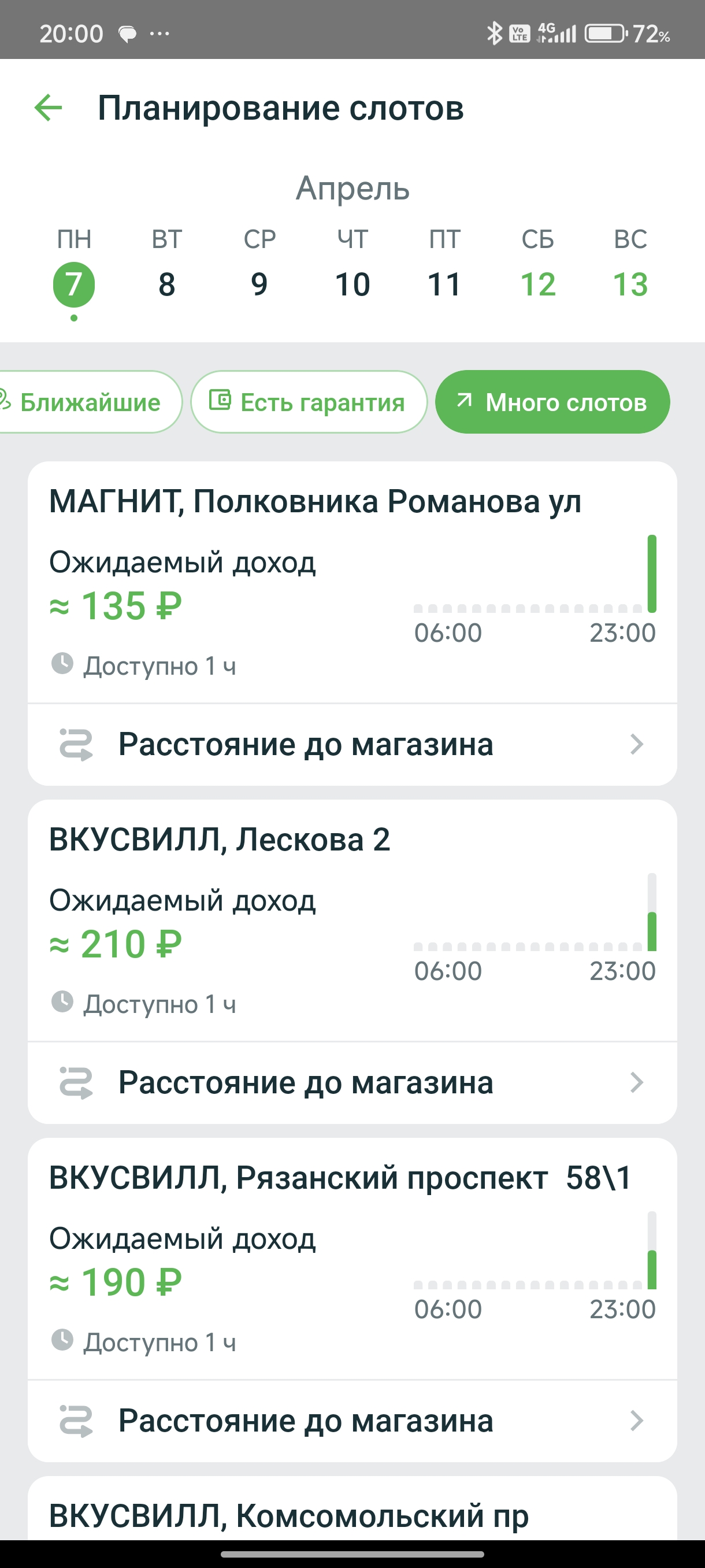Open Расстояние до магазина under МАГНИТ
This screenshot has height=1568, width=705.
tap(352, 745)
